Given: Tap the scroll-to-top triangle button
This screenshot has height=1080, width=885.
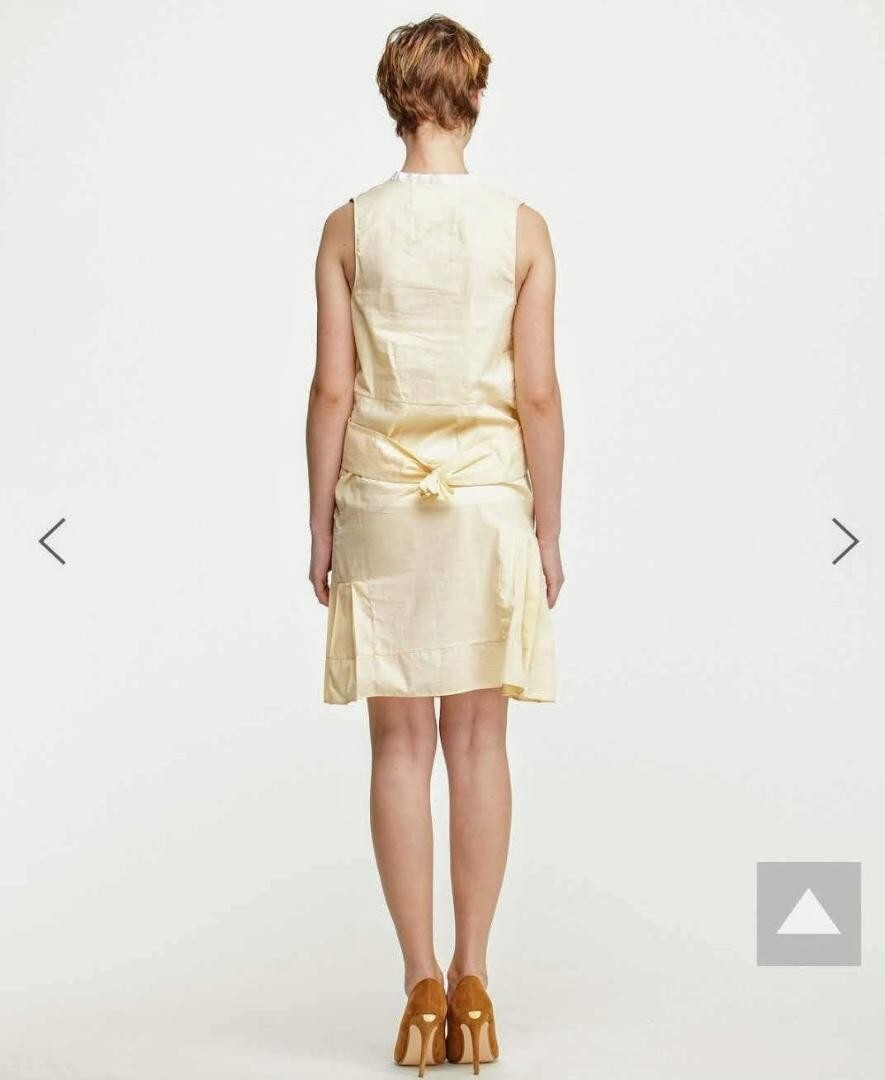Looking at the screenshot, I should click(808, 913).
